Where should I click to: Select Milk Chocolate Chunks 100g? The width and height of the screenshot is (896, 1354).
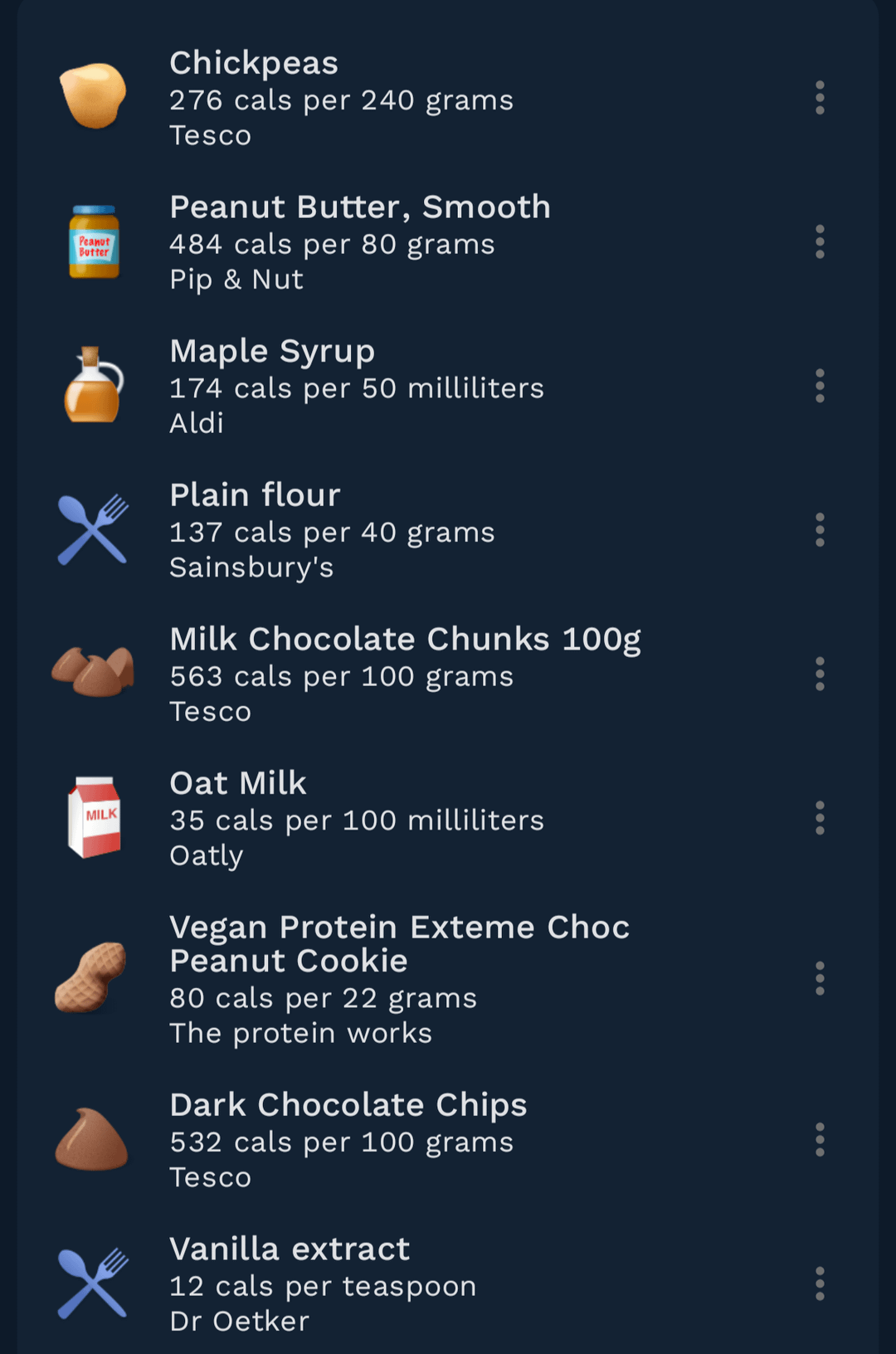coord(405,675)
